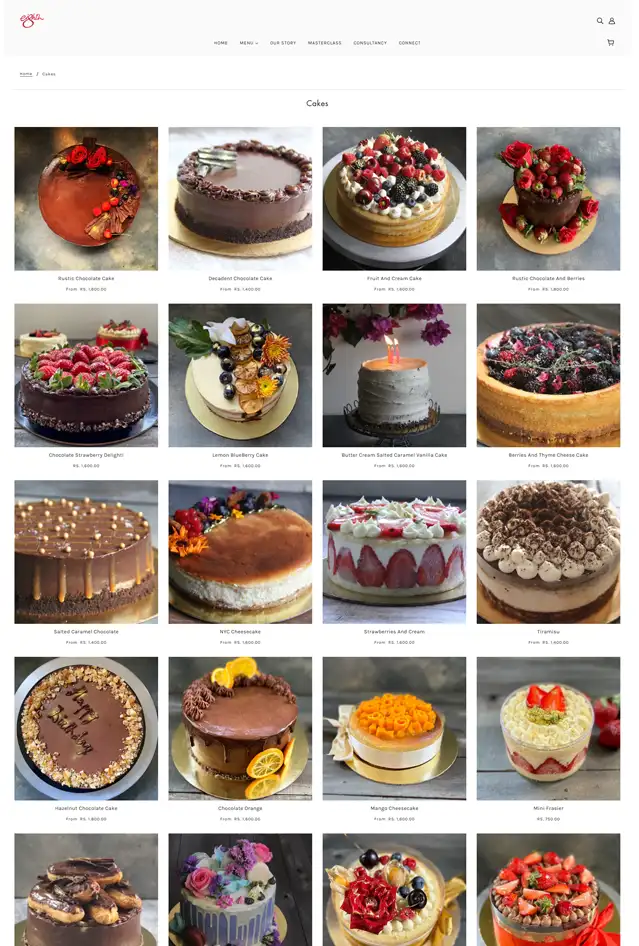Select the NYC Cheesecake product

pos(240,552)
